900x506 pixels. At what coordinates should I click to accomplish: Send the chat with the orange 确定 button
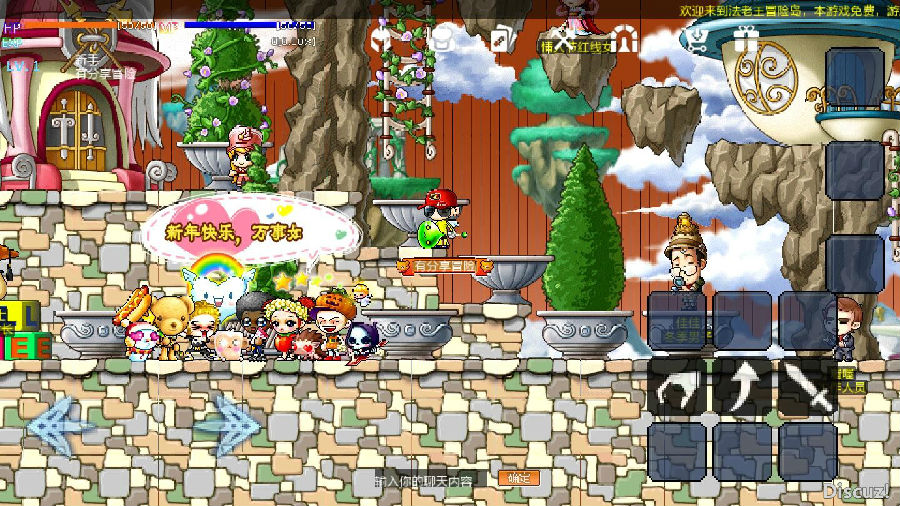518,478
